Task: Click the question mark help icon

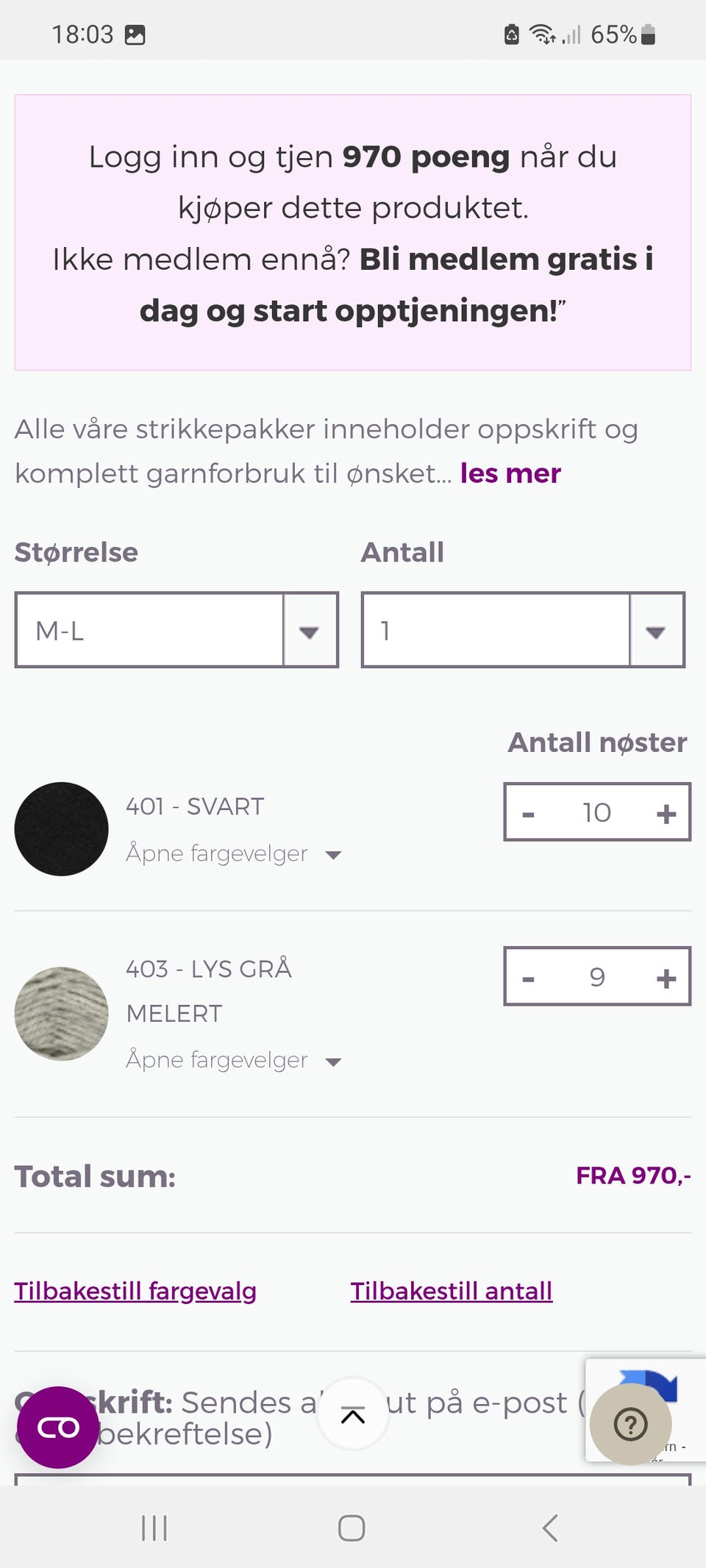Action: click(x=630, y=1423)
